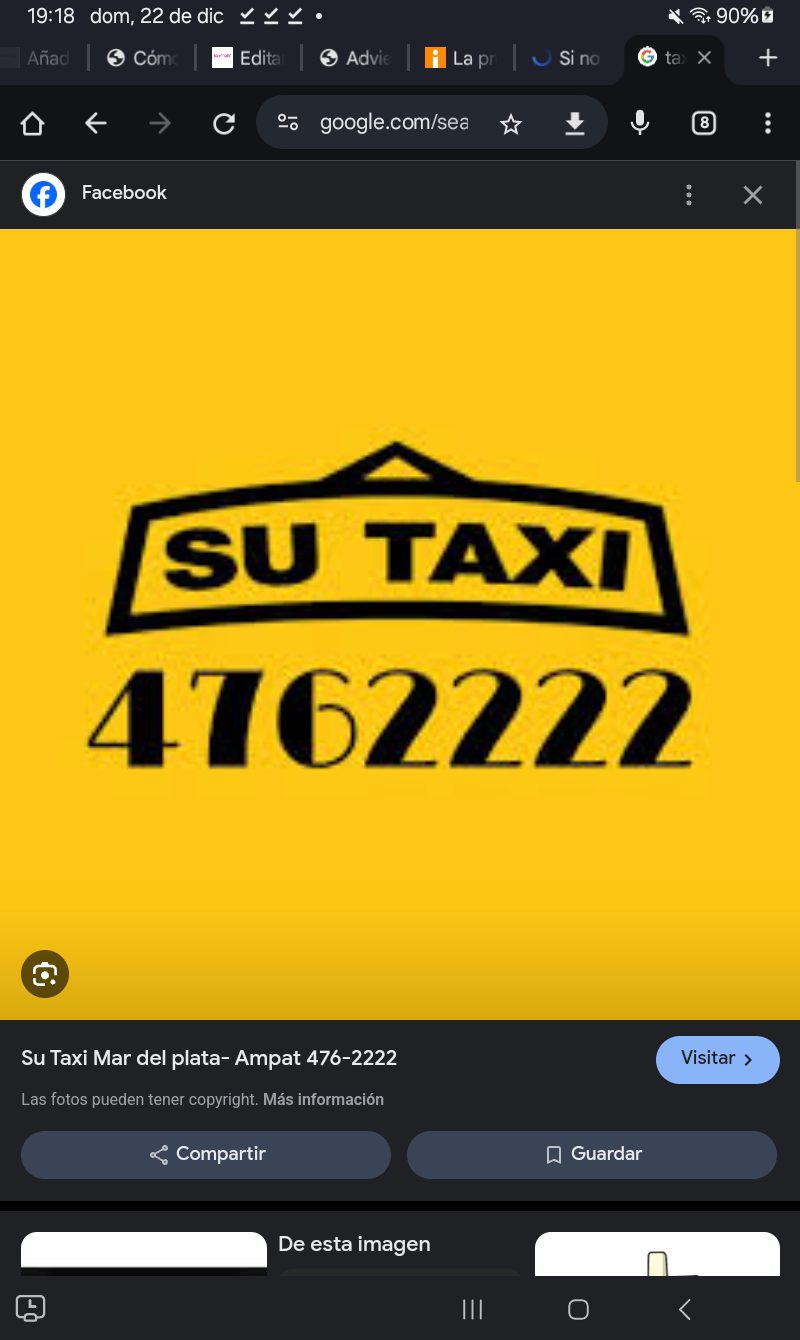Save the image with Guardar
This screenshot has width=800, height=1340.
coord(592,1154)
